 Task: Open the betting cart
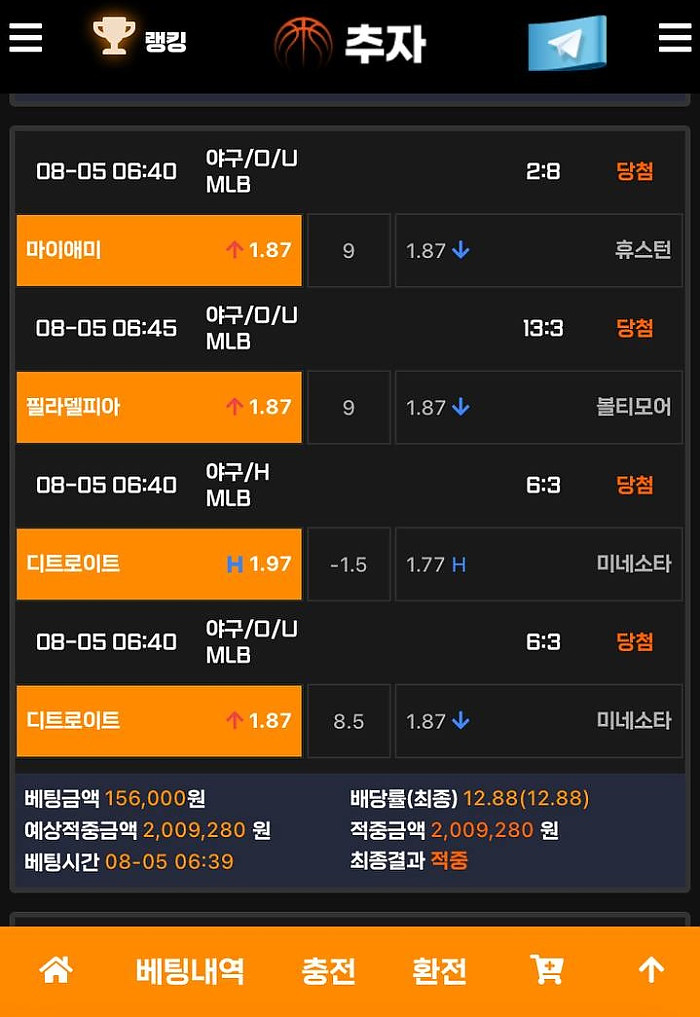tap(547, 969)
